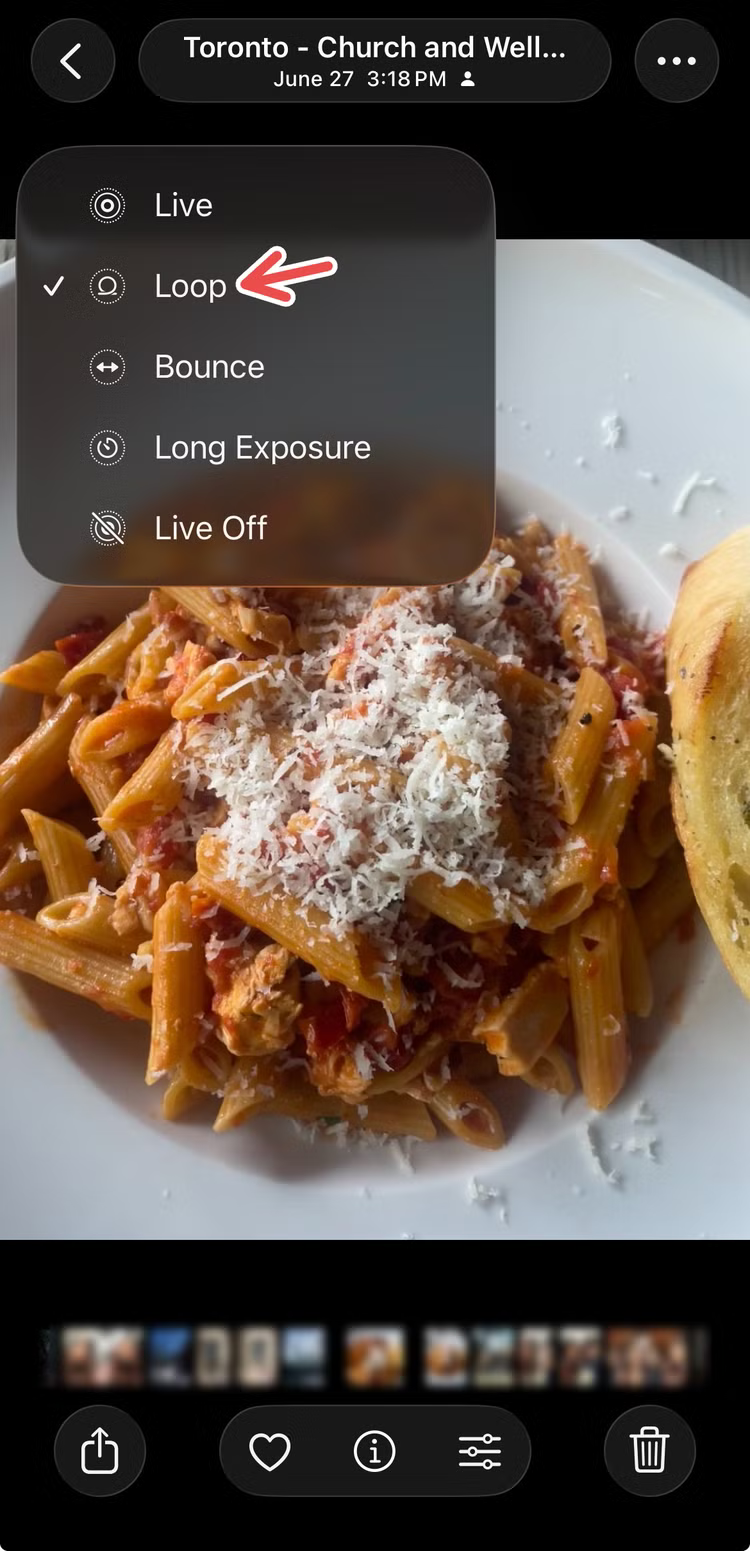
Task: Go back using the arrow button
Action: click(x=72, y=61)
